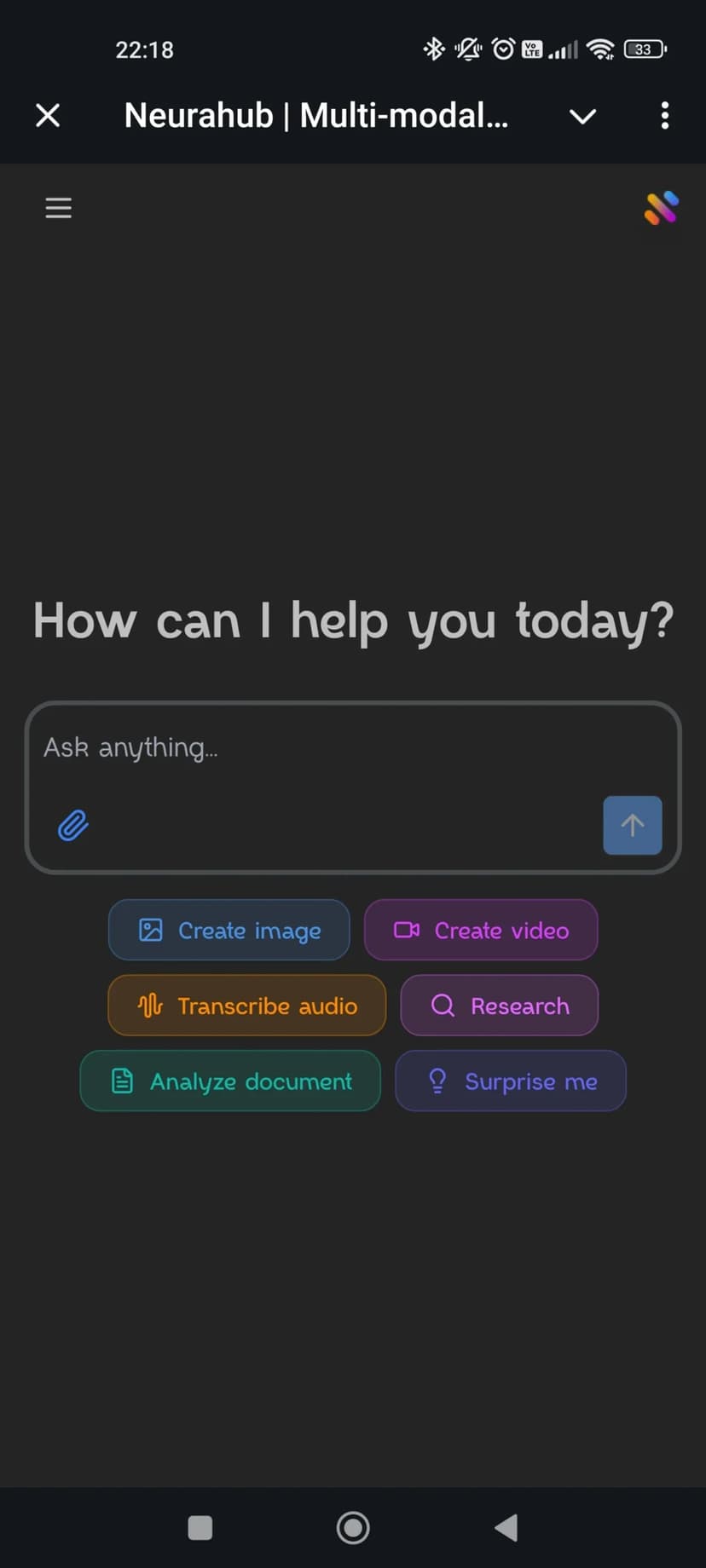Screen dimensions: 706x1568
Task: Choose the Create video chip
Action: [481, 930]
